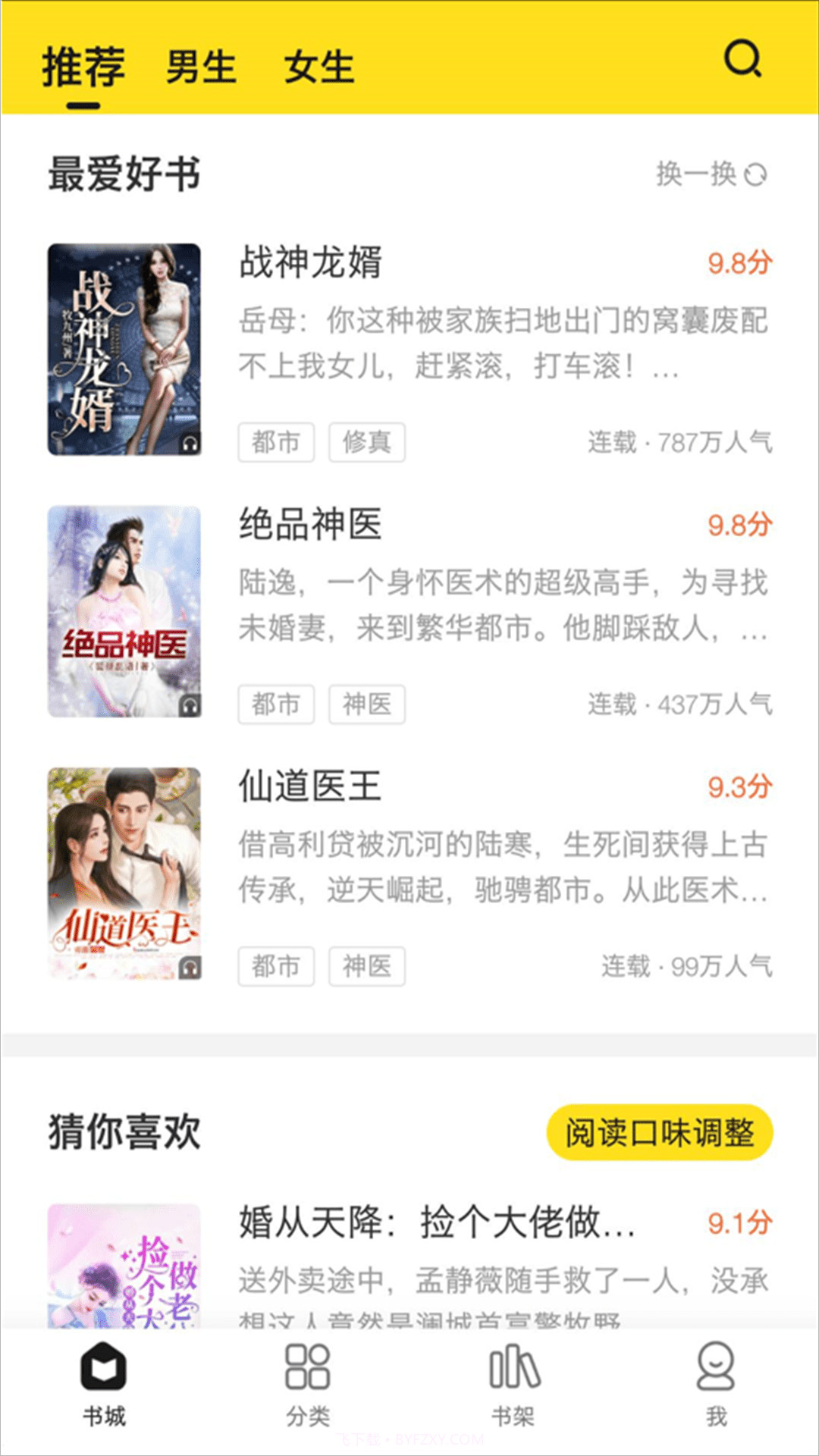
Task: Tap the 绝品神医 cover thumbnail
Action: (124, 614)
